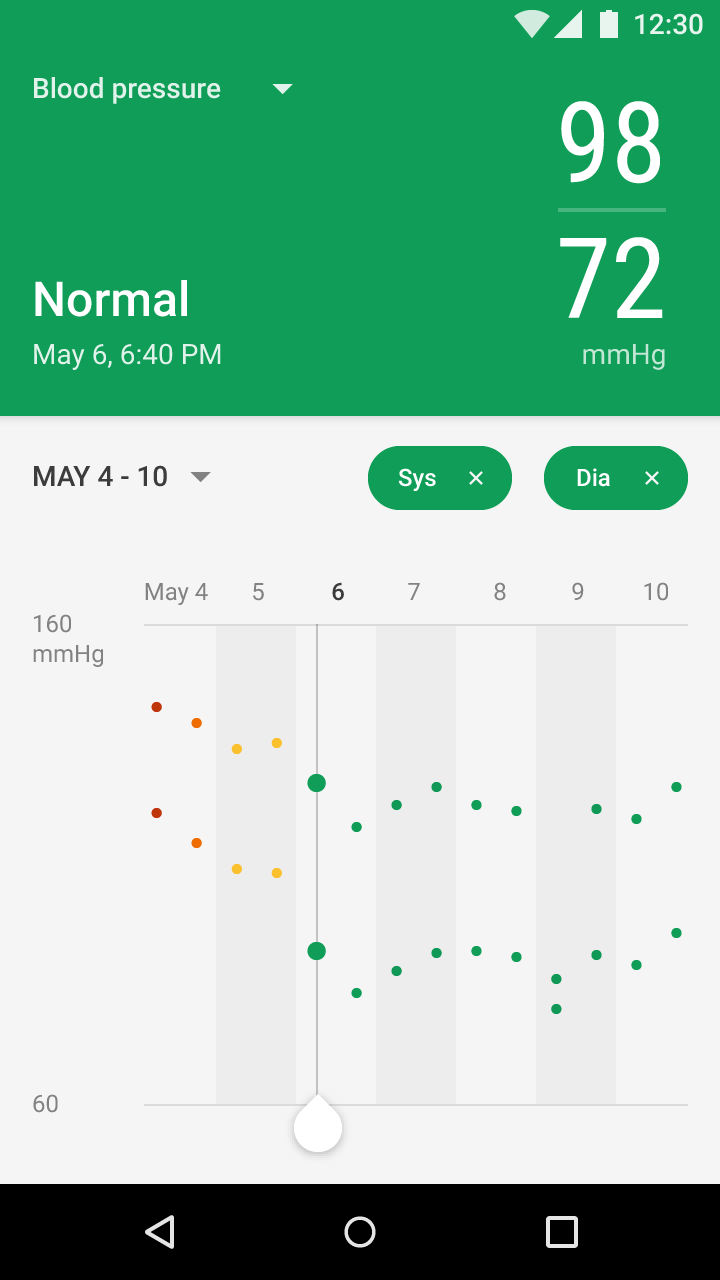This screenshot has height=1280, width=720.
Task: Go back using the system back button
Action: pos(160,1232)
